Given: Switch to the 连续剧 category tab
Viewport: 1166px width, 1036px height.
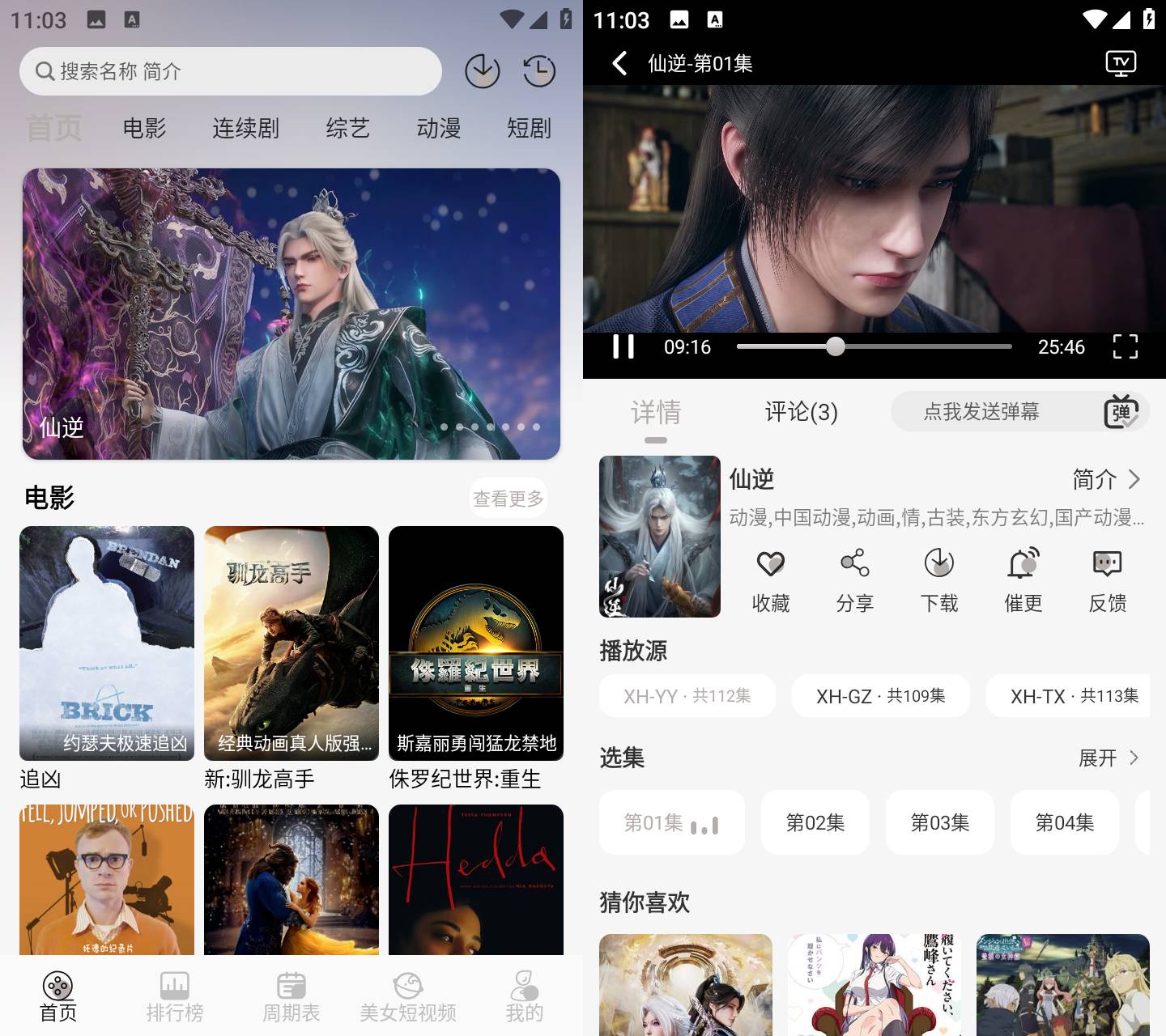Looking at the screenshot, I should (245, 128).
